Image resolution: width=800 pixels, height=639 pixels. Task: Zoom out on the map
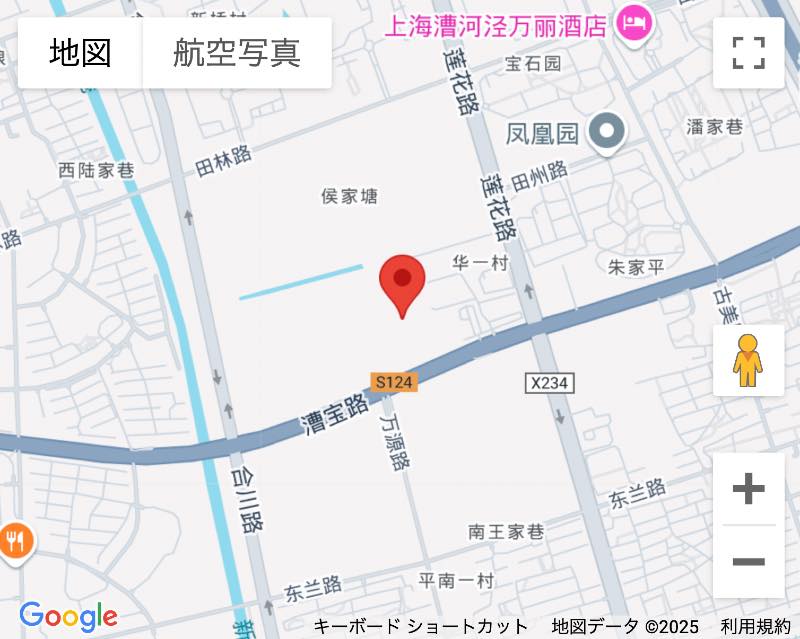coord(748,562)
